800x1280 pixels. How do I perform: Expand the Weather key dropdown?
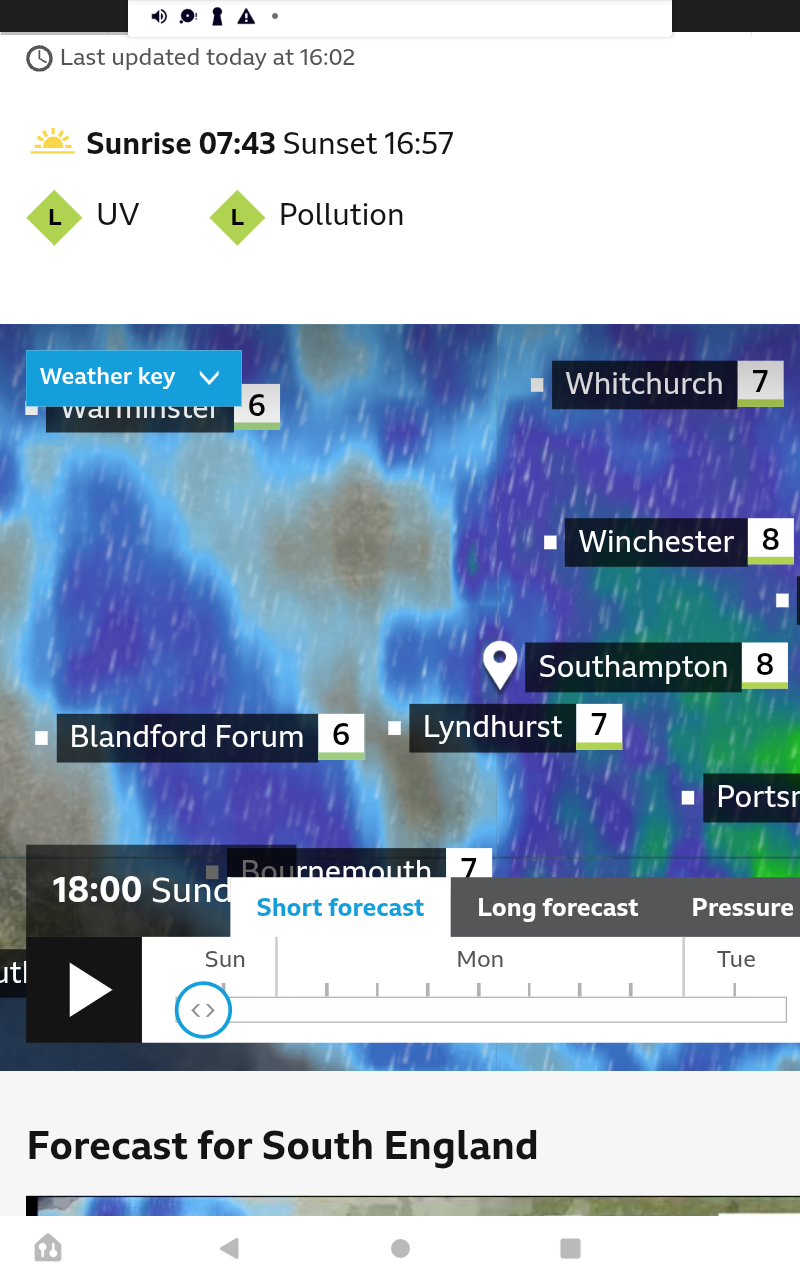tap(133, 377)
